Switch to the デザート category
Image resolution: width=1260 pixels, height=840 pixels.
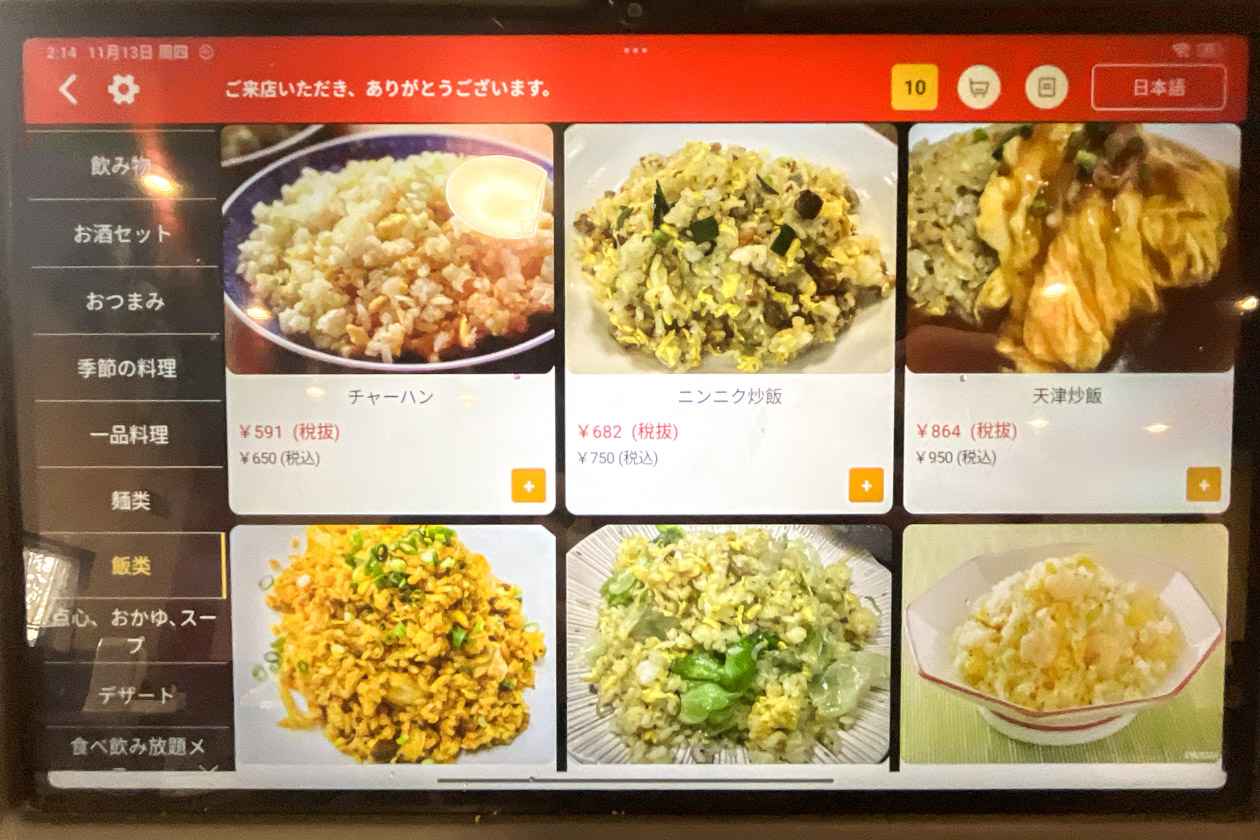coord(136,694)
